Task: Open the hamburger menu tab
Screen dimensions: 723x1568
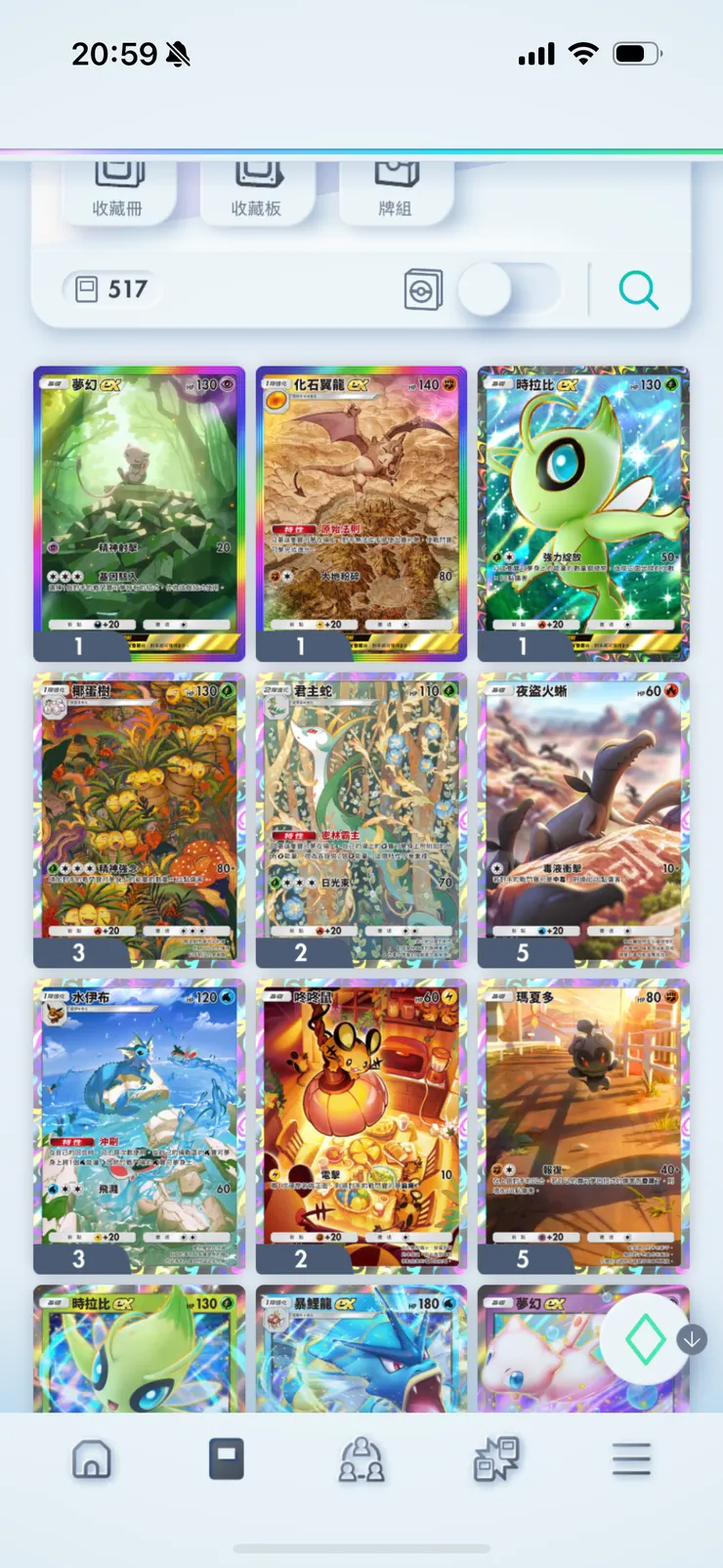Action: (x=631, y=1459)
